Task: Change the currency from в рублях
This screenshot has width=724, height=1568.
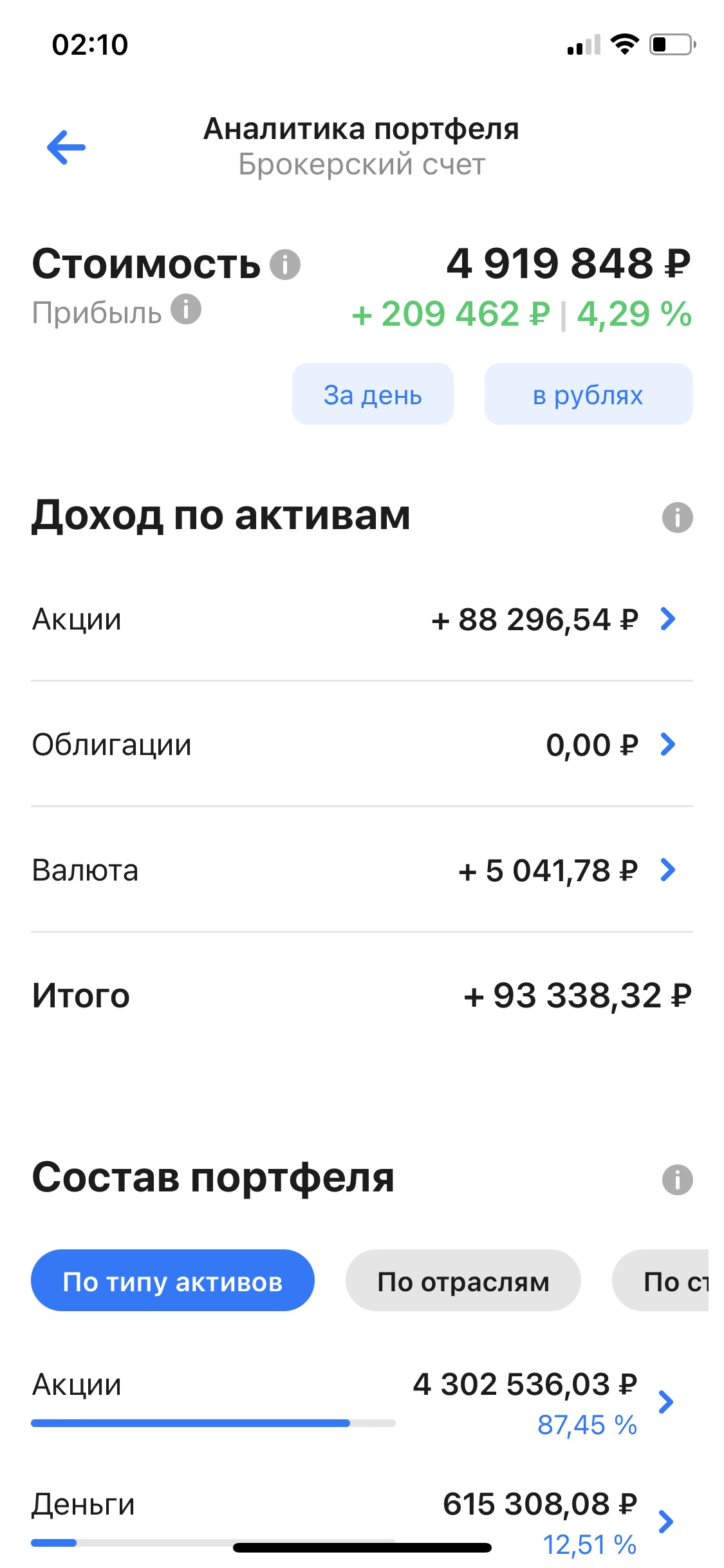Action: [588, 395]
